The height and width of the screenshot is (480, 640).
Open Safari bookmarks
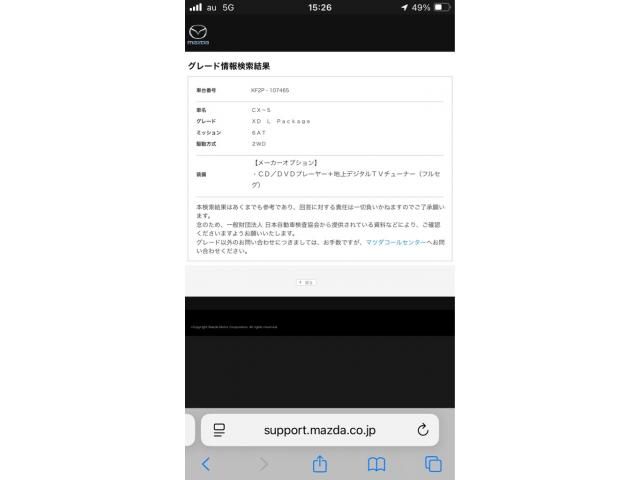pos(377,464)
